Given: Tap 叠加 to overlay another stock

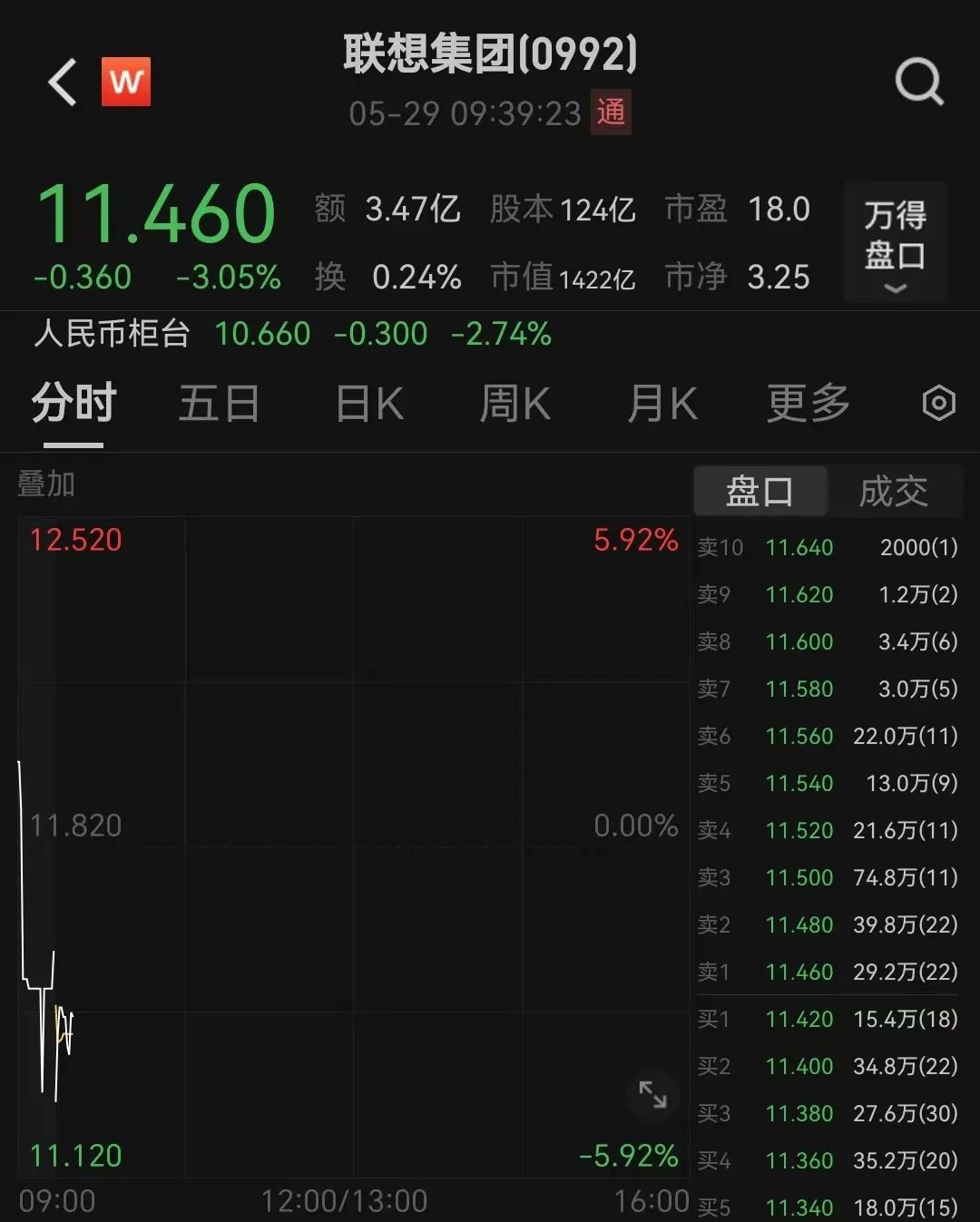Looking at the screenshot, I should pos(46,484).
